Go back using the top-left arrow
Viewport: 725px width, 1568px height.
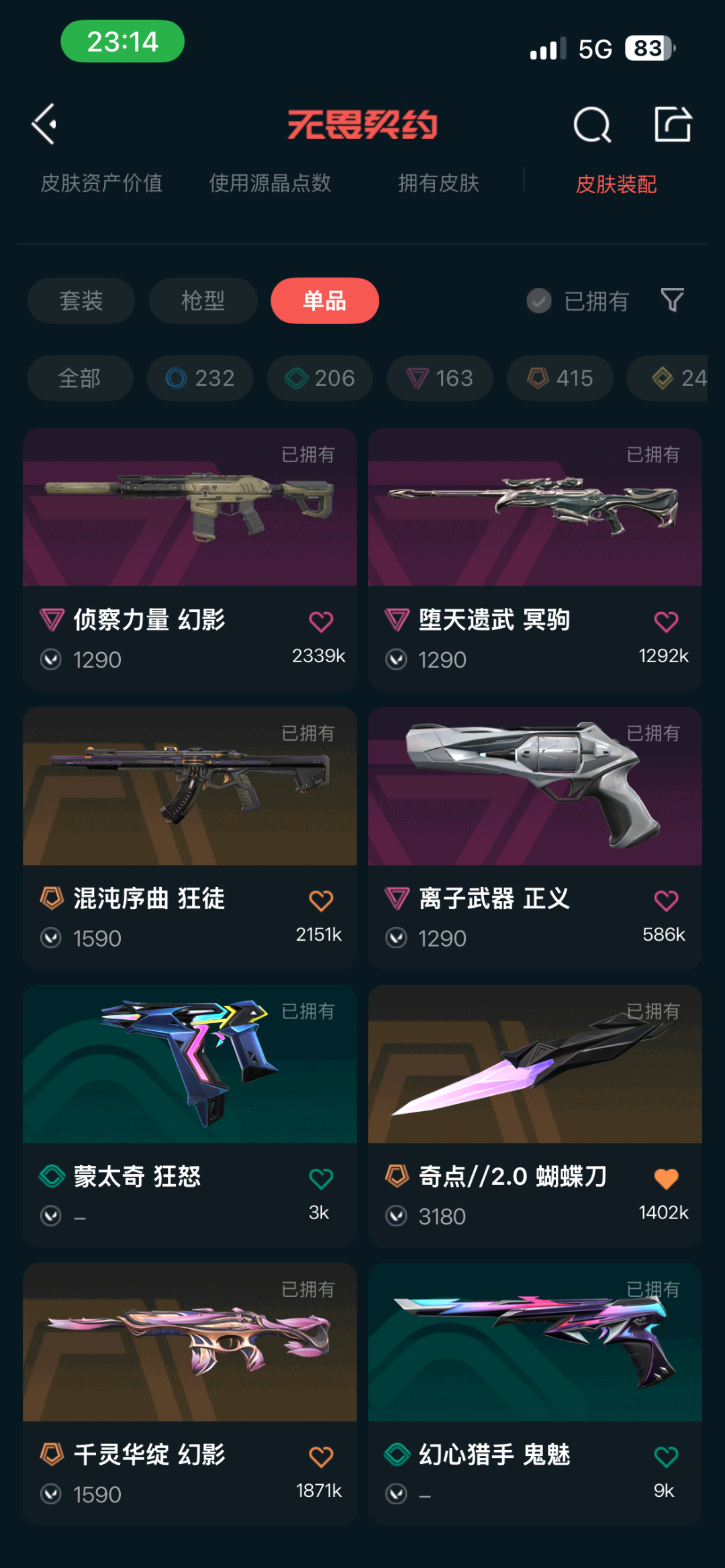click(x=44, y=124)
